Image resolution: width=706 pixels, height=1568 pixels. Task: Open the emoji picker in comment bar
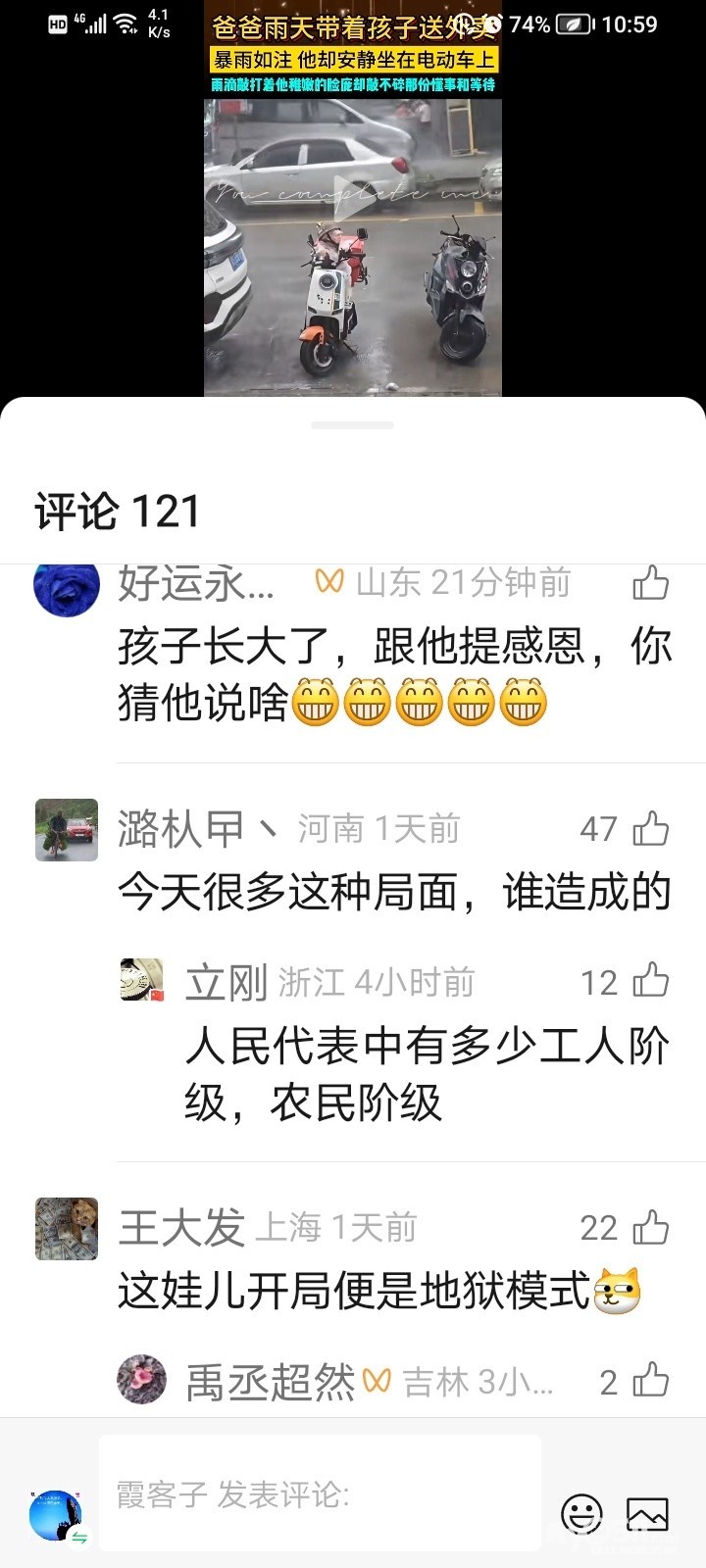pos(581,1513)
